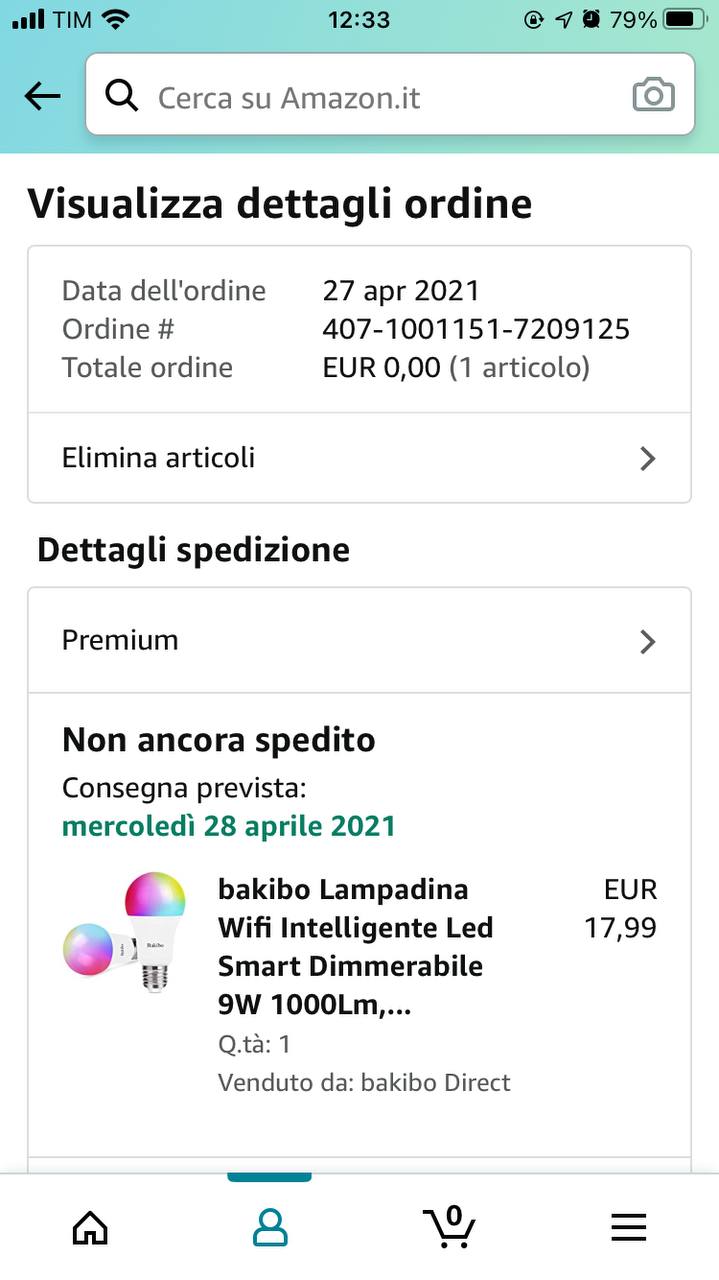The width and height of the screenshot is (719, 1280).
Task: Tap the Cerca su Amazon.it search field
Action: 370,97
